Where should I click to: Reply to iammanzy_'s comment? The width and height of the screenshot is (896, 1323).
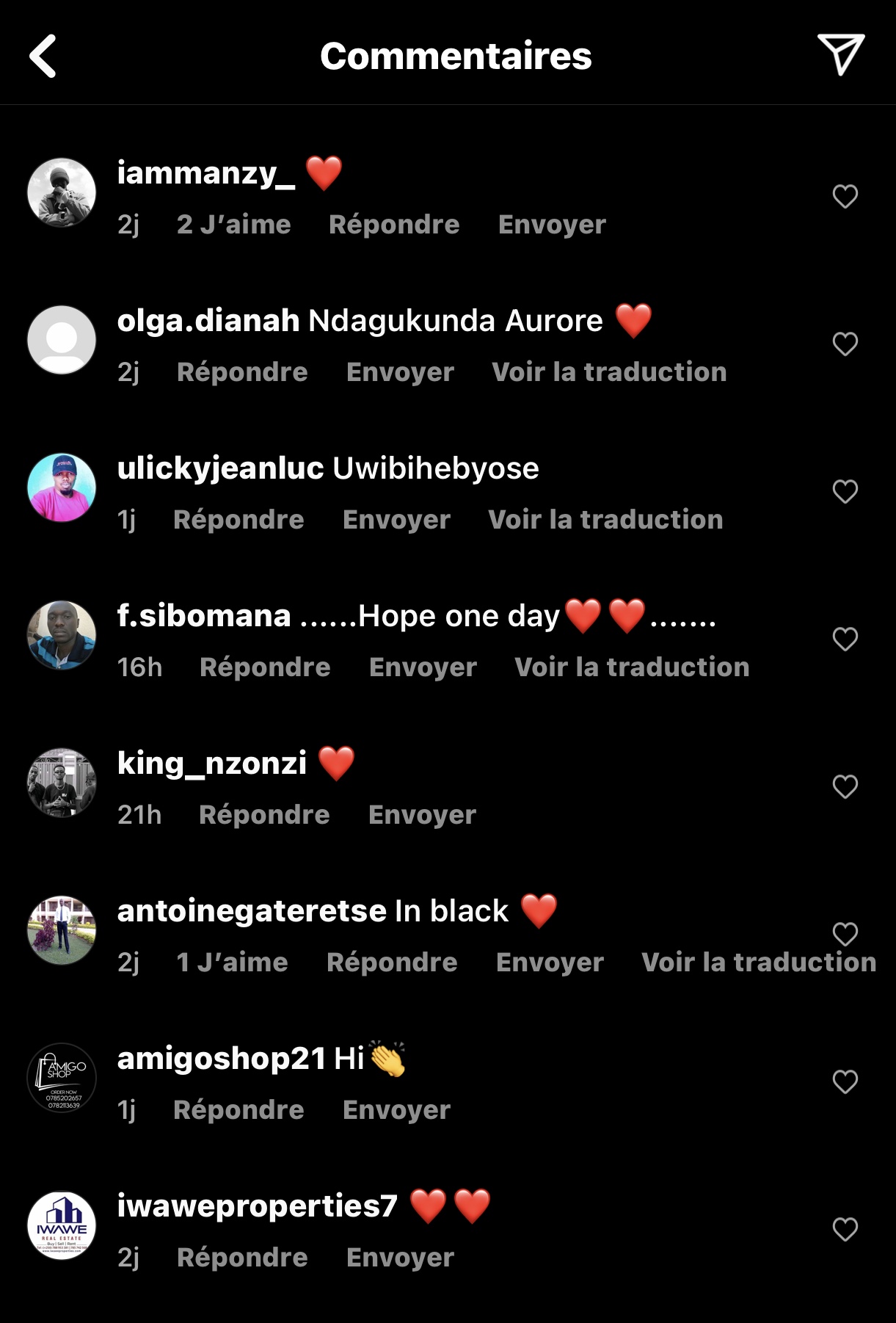click(x=394, y=225)
